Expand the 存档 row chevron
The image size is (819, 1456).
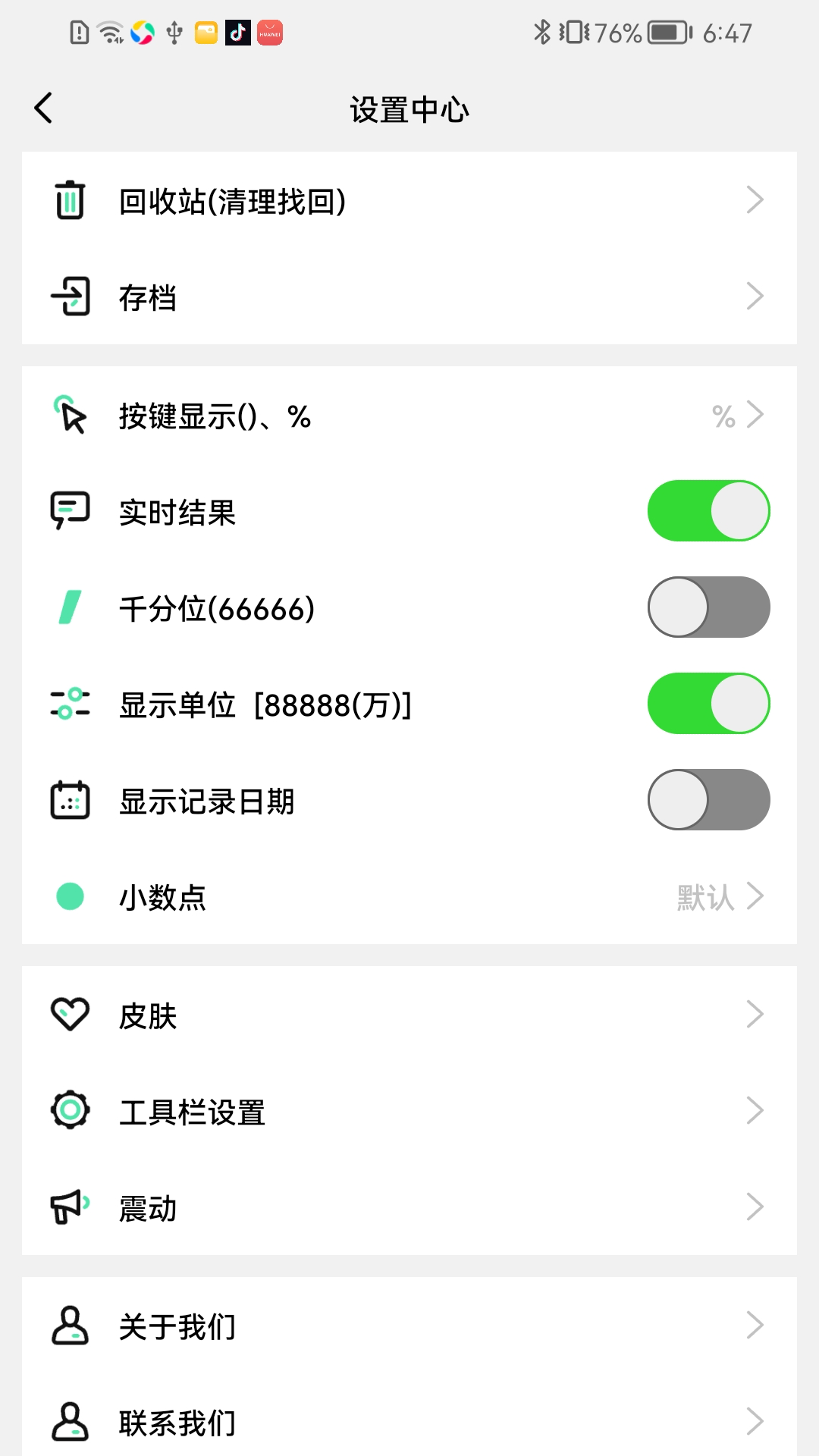[x=755, y=297]
